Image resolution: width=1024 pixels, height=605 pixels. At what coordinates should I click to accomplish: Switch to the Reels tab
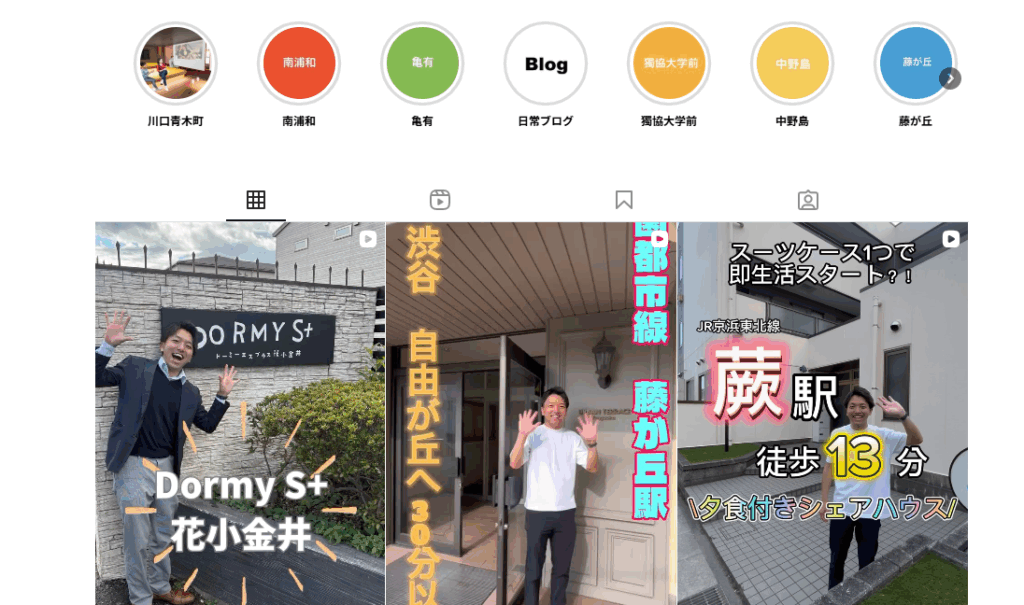point(440,200)
